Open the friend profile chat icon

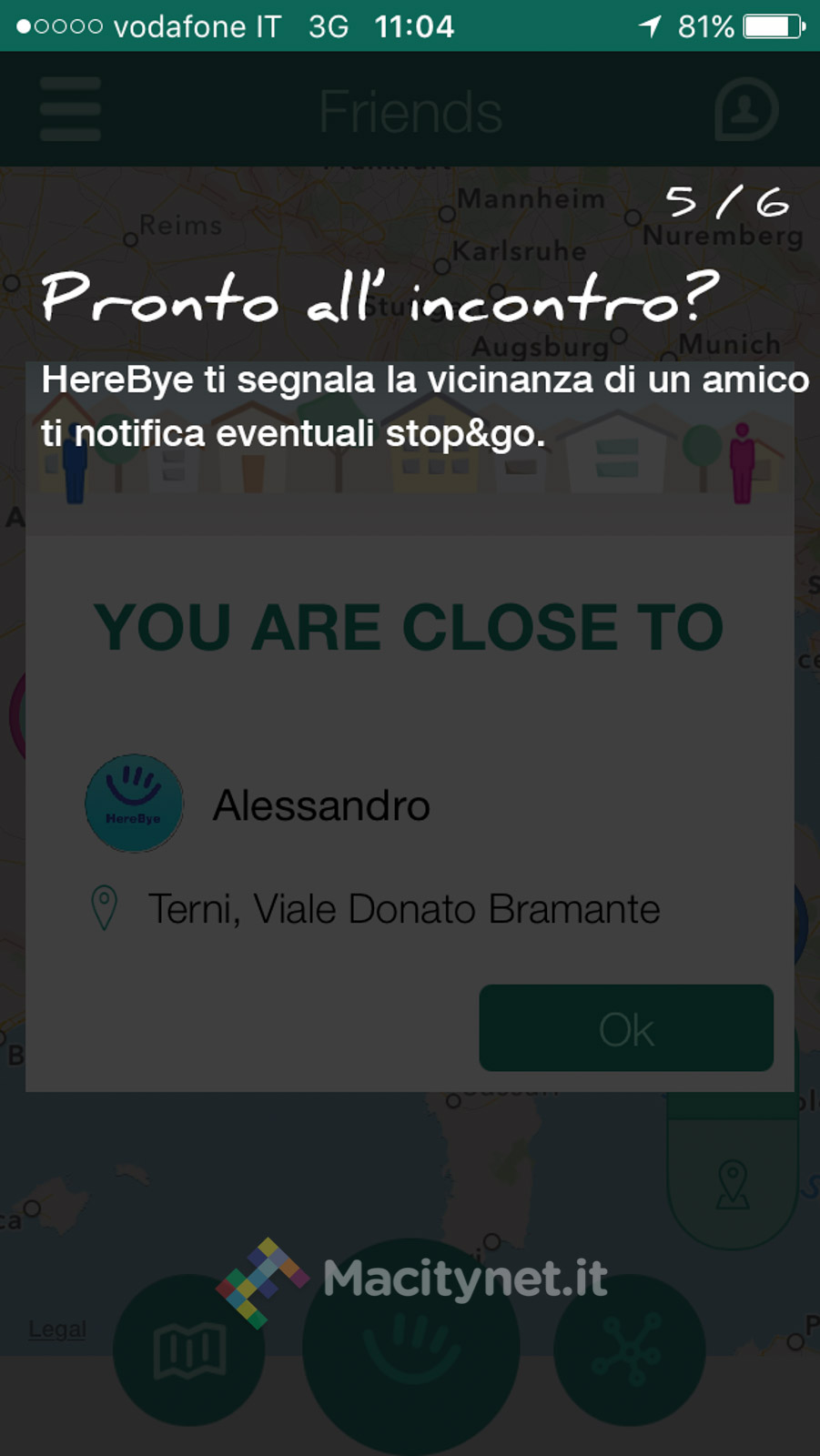point(745,110)
